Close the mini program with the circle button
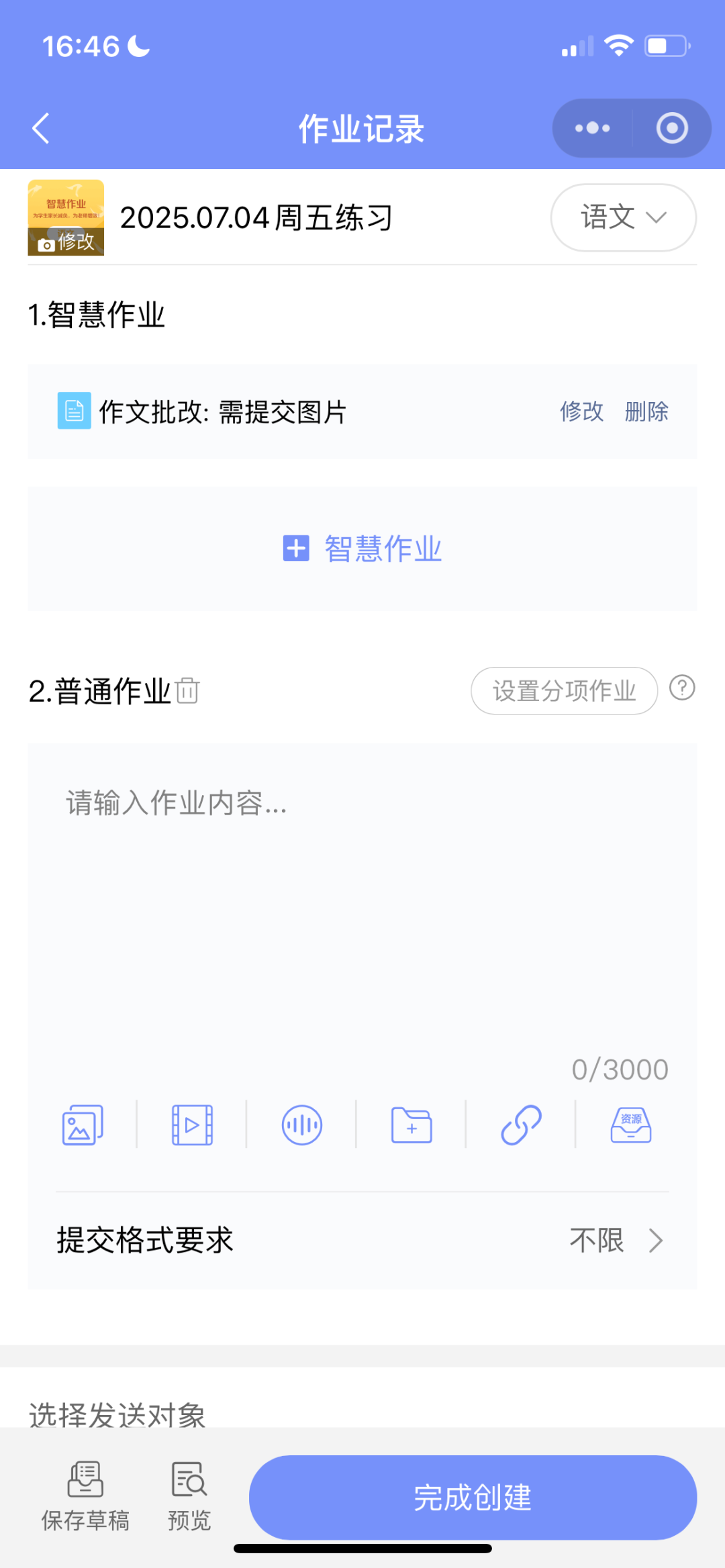The image size is (725, 1568). 672,128
